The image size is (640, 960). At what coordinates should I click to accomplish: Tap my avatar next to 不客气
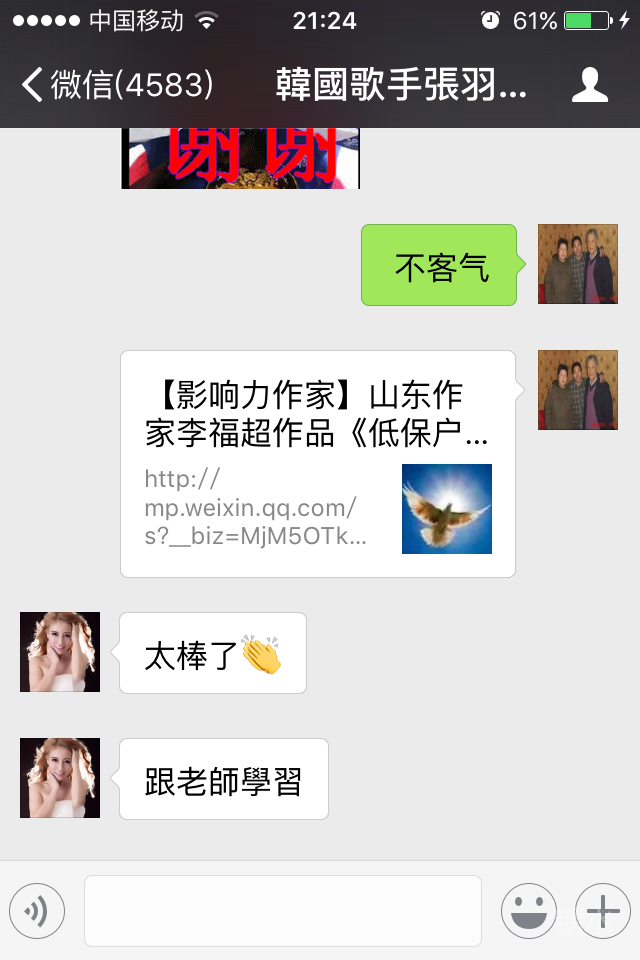coord(578,264)
